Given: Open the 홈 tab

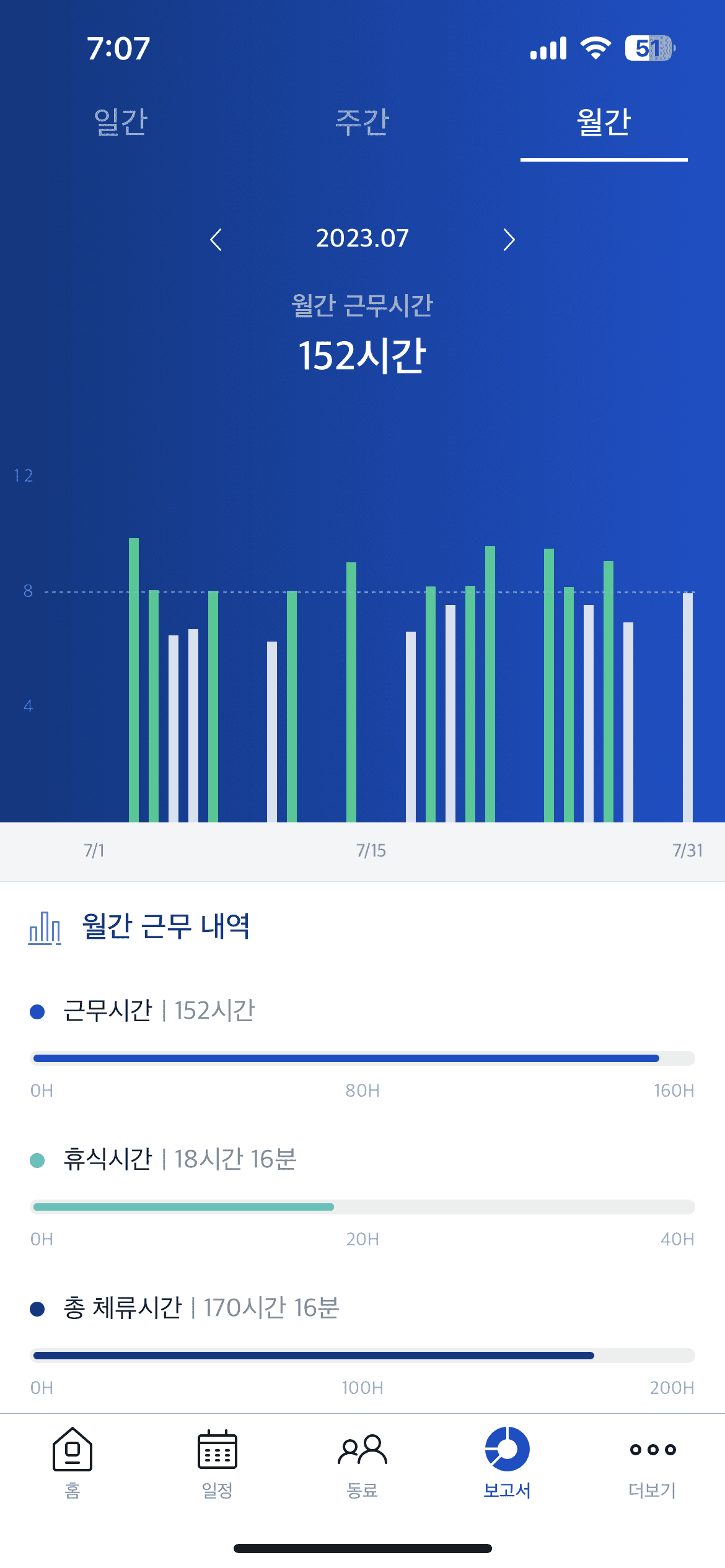Looking at the screenshot, I should coord(72,1461).
